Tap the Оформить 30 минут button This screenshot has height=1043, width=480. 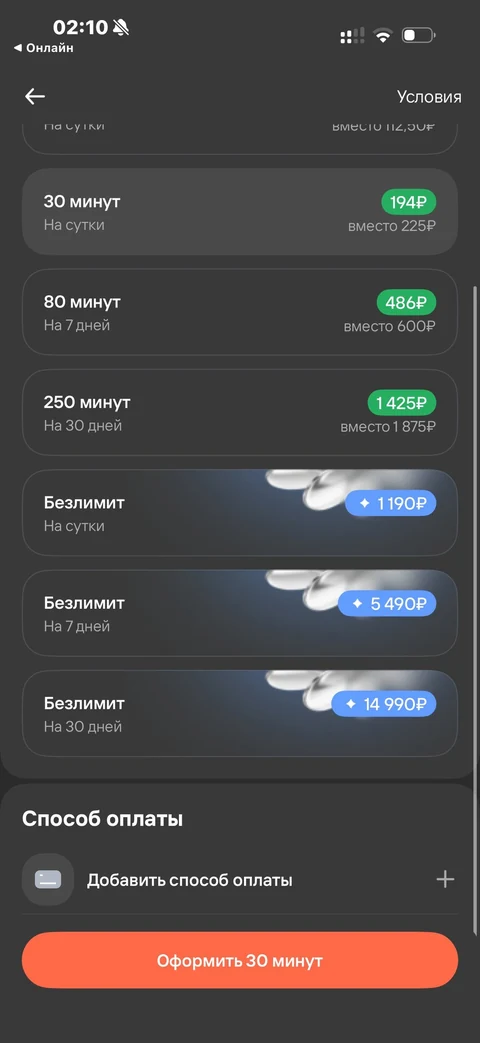pos(240,961)
